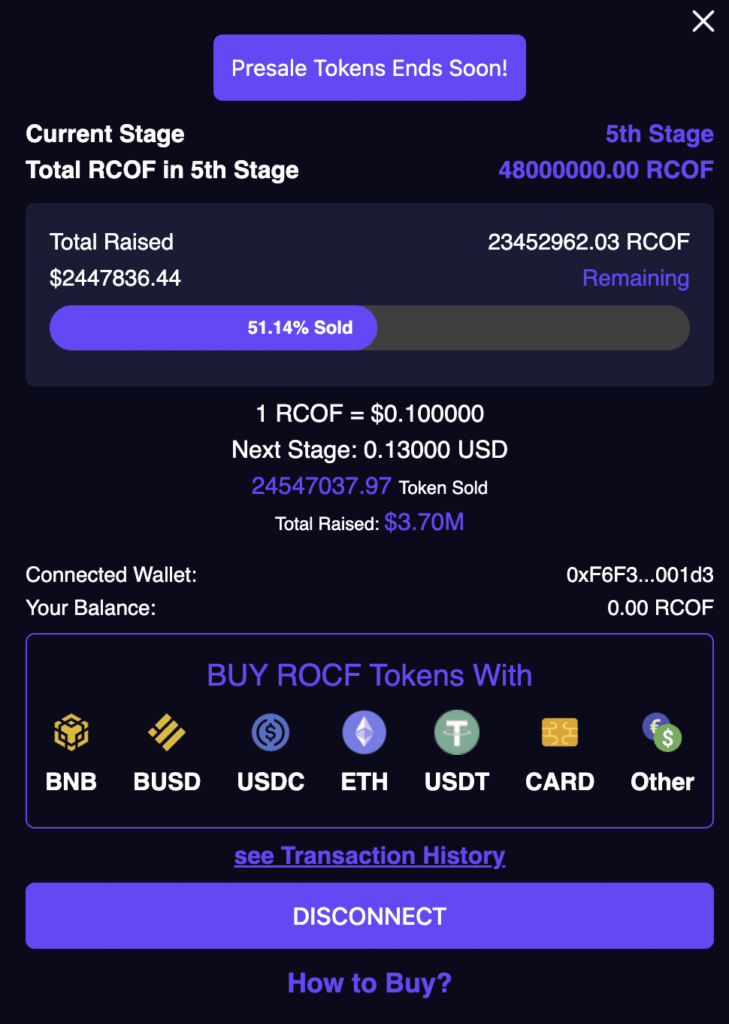Image resolution: width=729 pixels, height=1024 pixels.
Task: Select the USDT Tether icon
Action: 456,733
